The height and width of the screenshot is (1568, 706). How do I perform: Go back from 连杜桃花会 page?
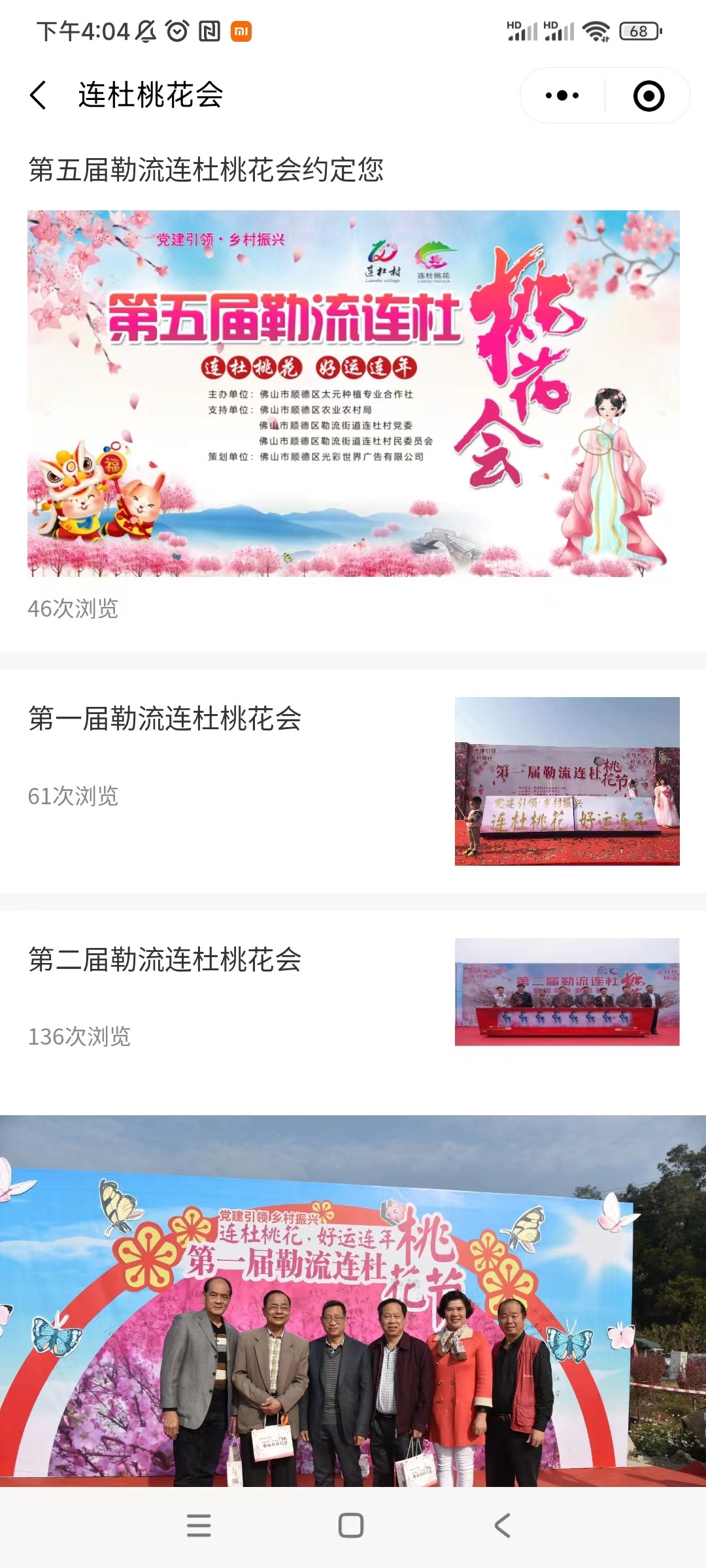click(x=39, y=95)
